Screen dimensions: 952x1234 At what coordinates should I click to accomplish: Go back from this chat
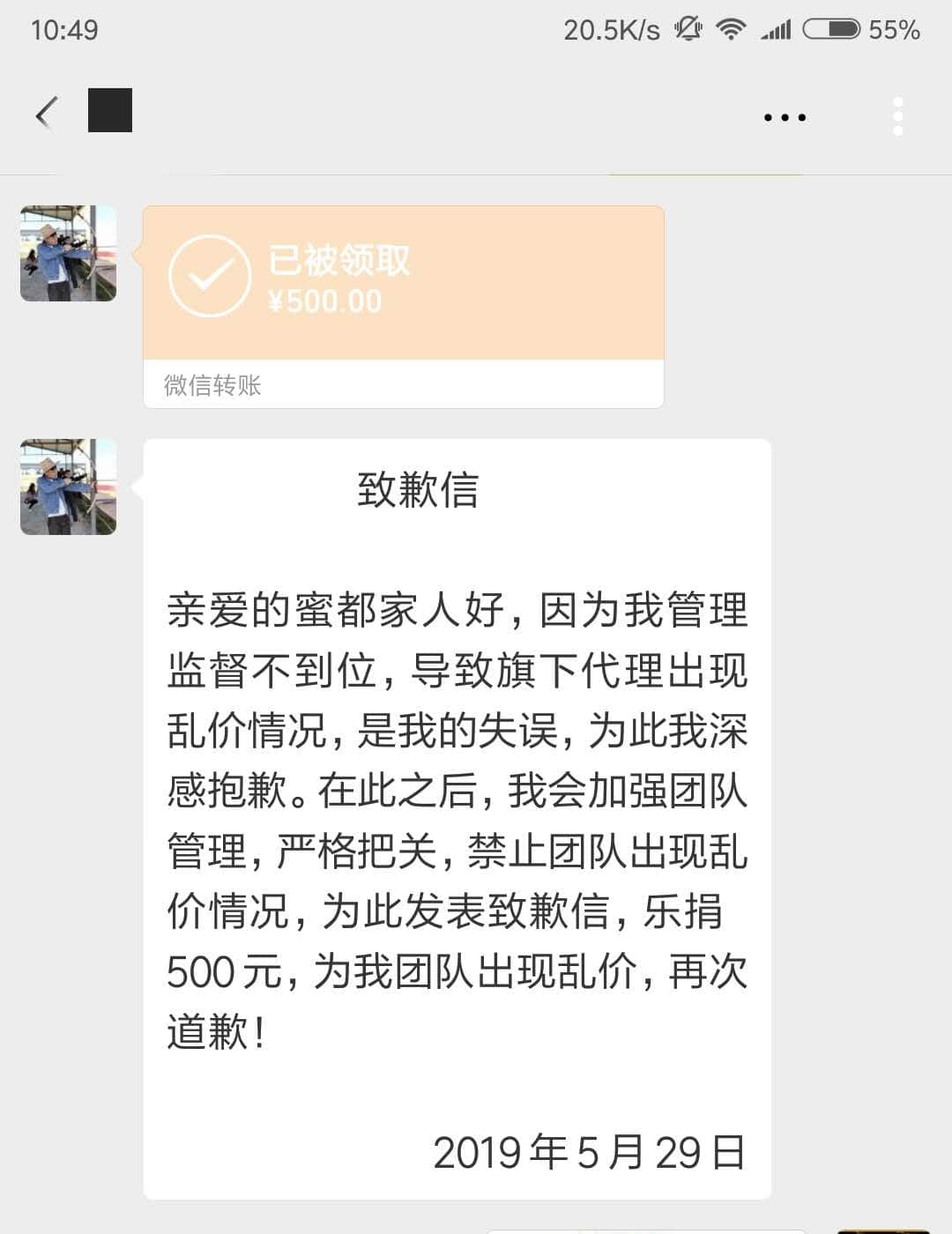[46, 113]
